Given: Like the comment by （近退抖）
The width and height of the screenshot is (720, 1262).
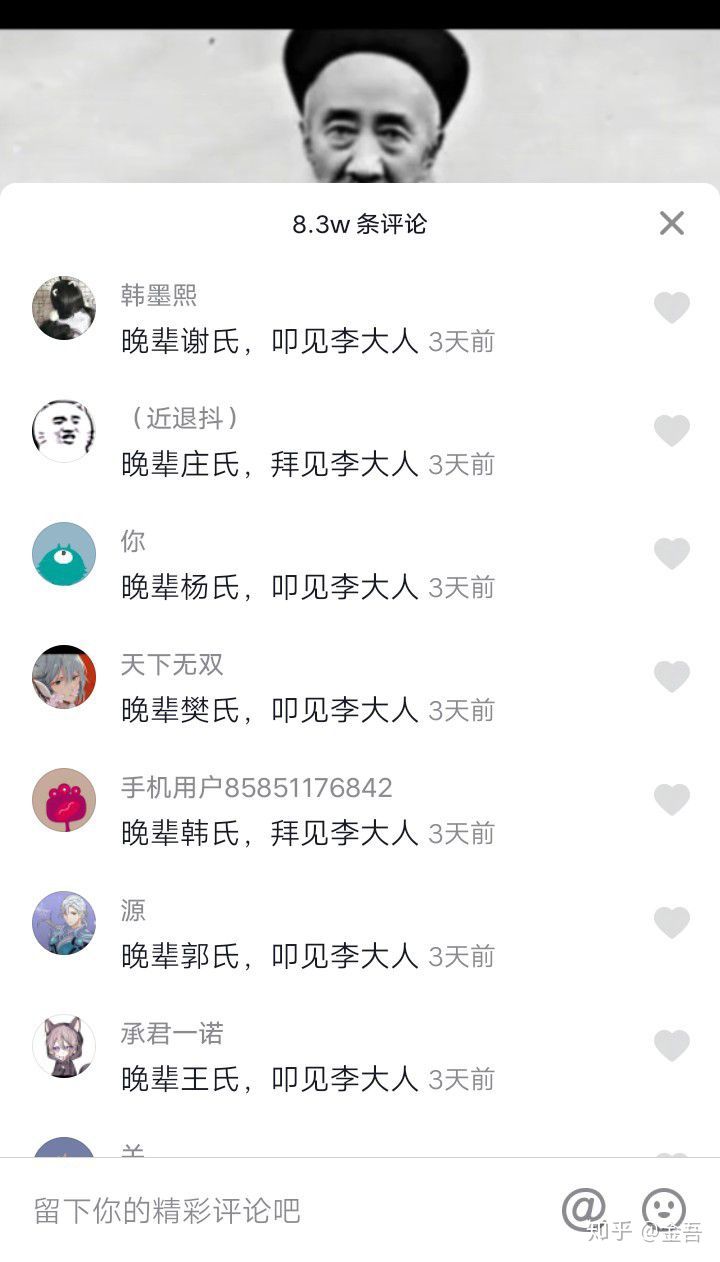Looking at the screenshot, I should point(672,431).
